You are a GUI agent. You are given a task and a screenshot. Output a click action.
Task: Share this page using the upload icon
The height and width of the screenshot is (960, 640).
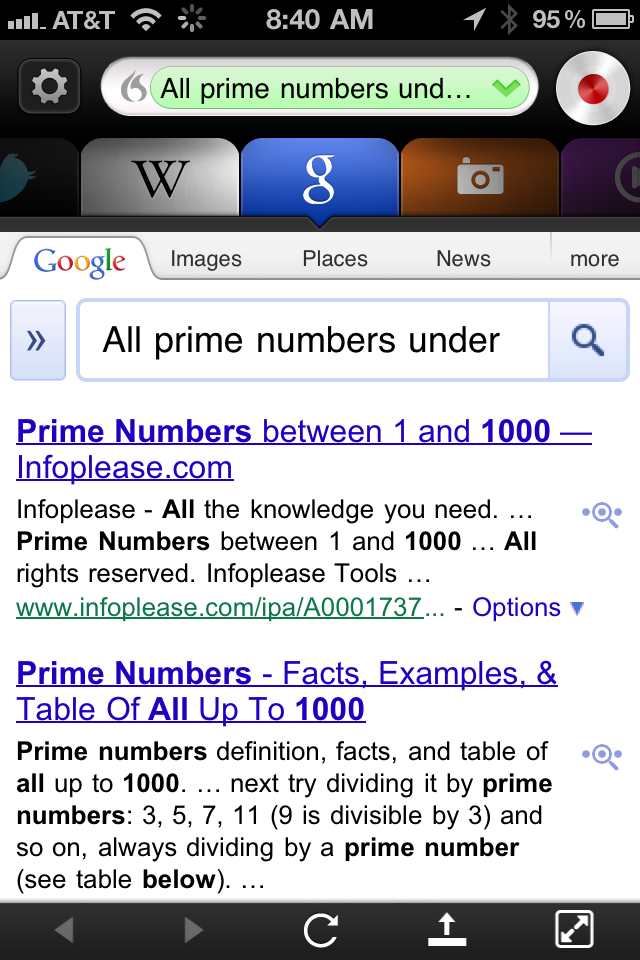pos(447,931)
